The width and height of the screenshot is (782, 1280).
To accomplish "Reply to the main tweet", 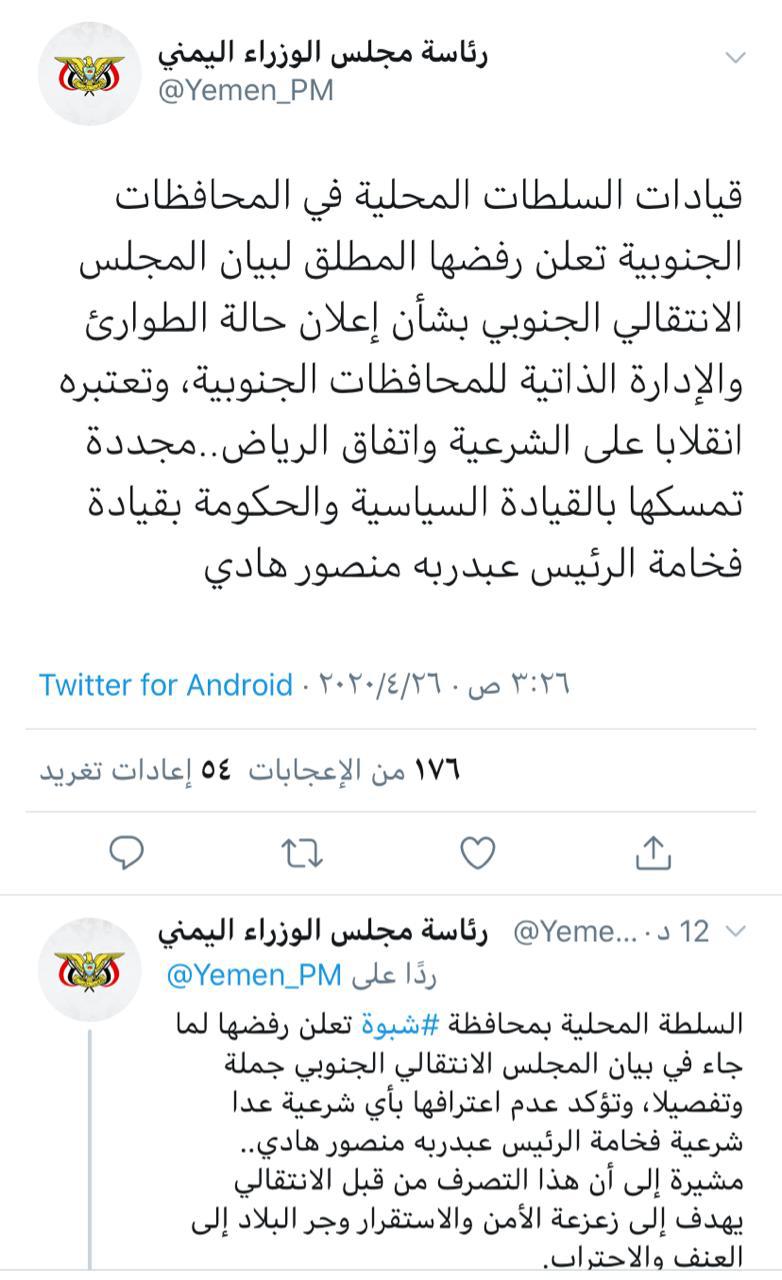I will (126, 851).
